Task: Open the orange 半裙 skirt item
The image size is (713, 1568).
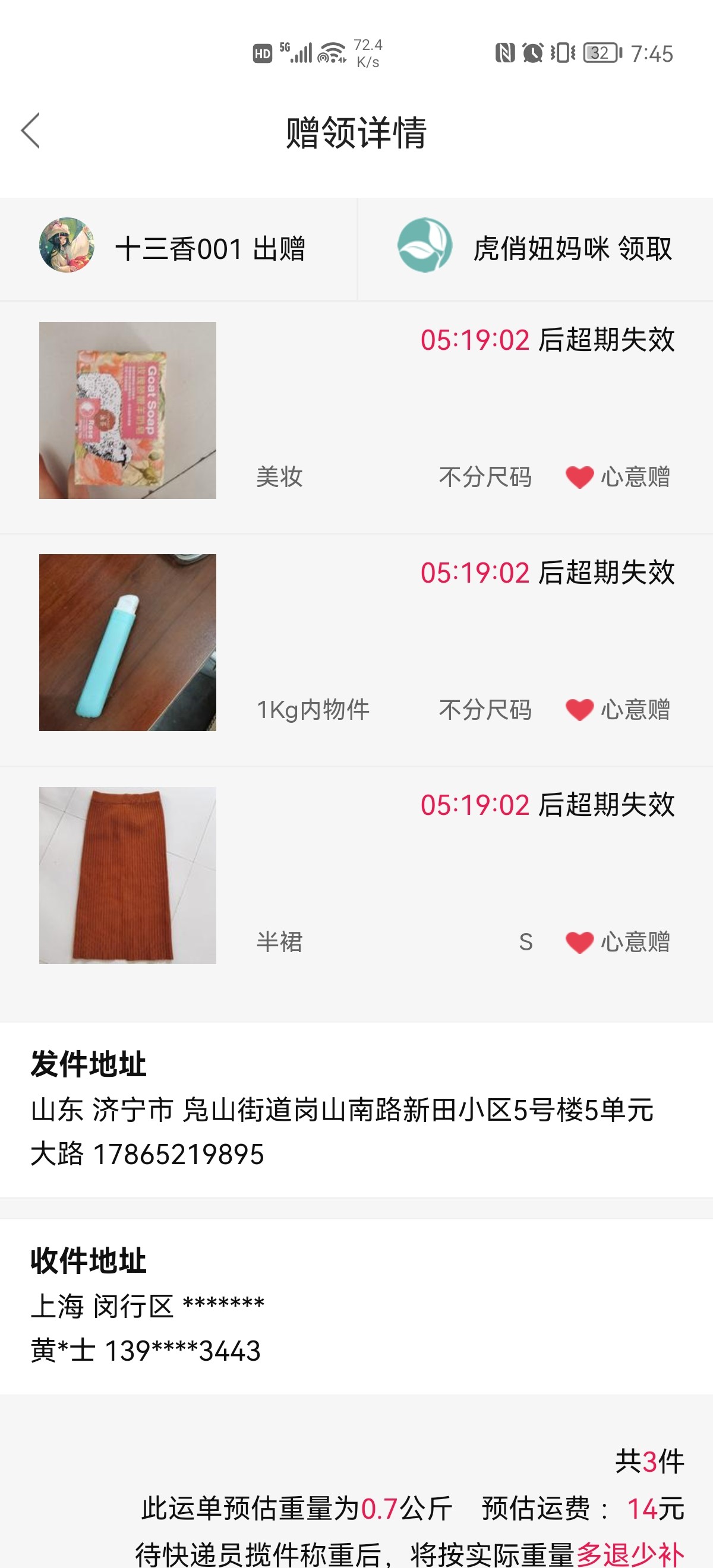Action: tap(127, 875)
